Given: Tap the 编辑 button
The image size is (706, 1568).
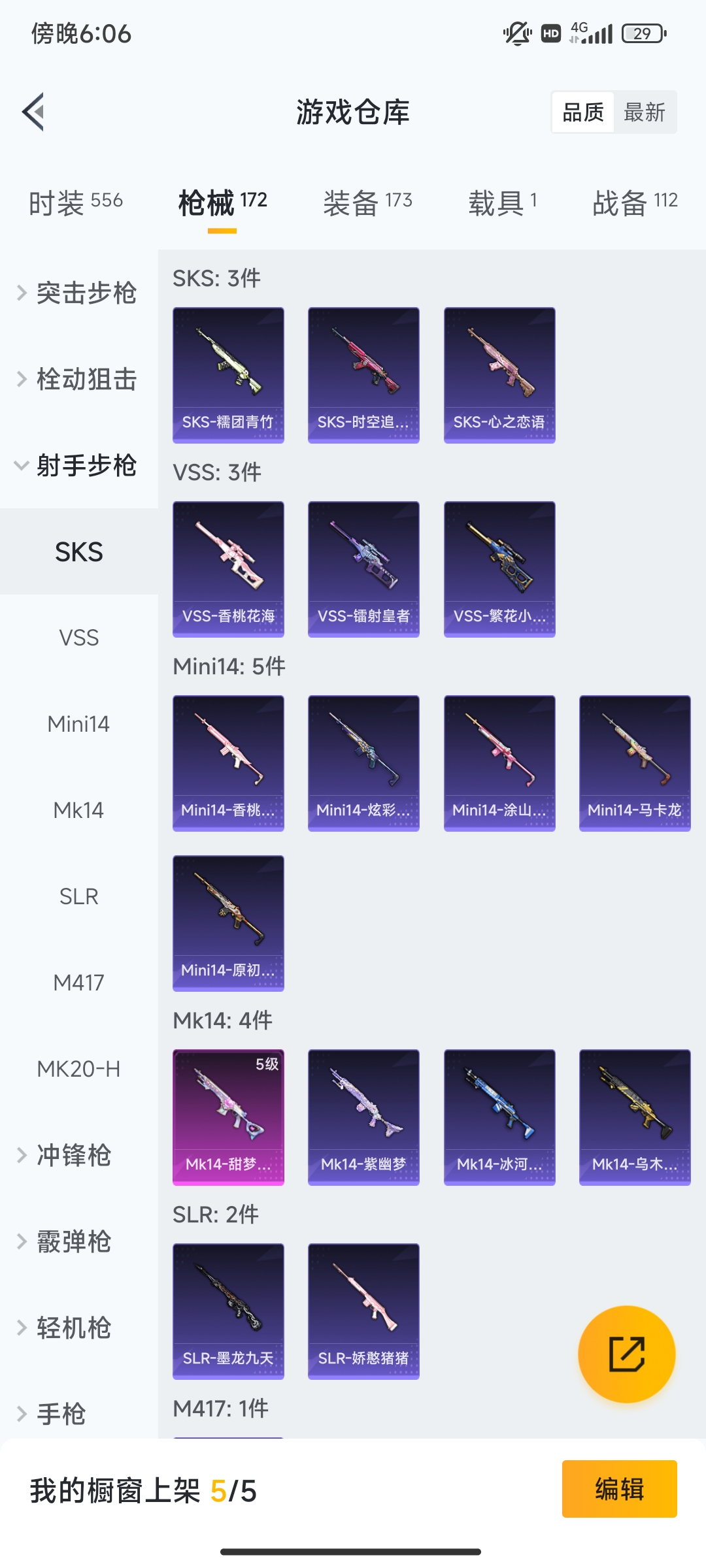Looking at the screenshot, I should tap(619, 1489).
